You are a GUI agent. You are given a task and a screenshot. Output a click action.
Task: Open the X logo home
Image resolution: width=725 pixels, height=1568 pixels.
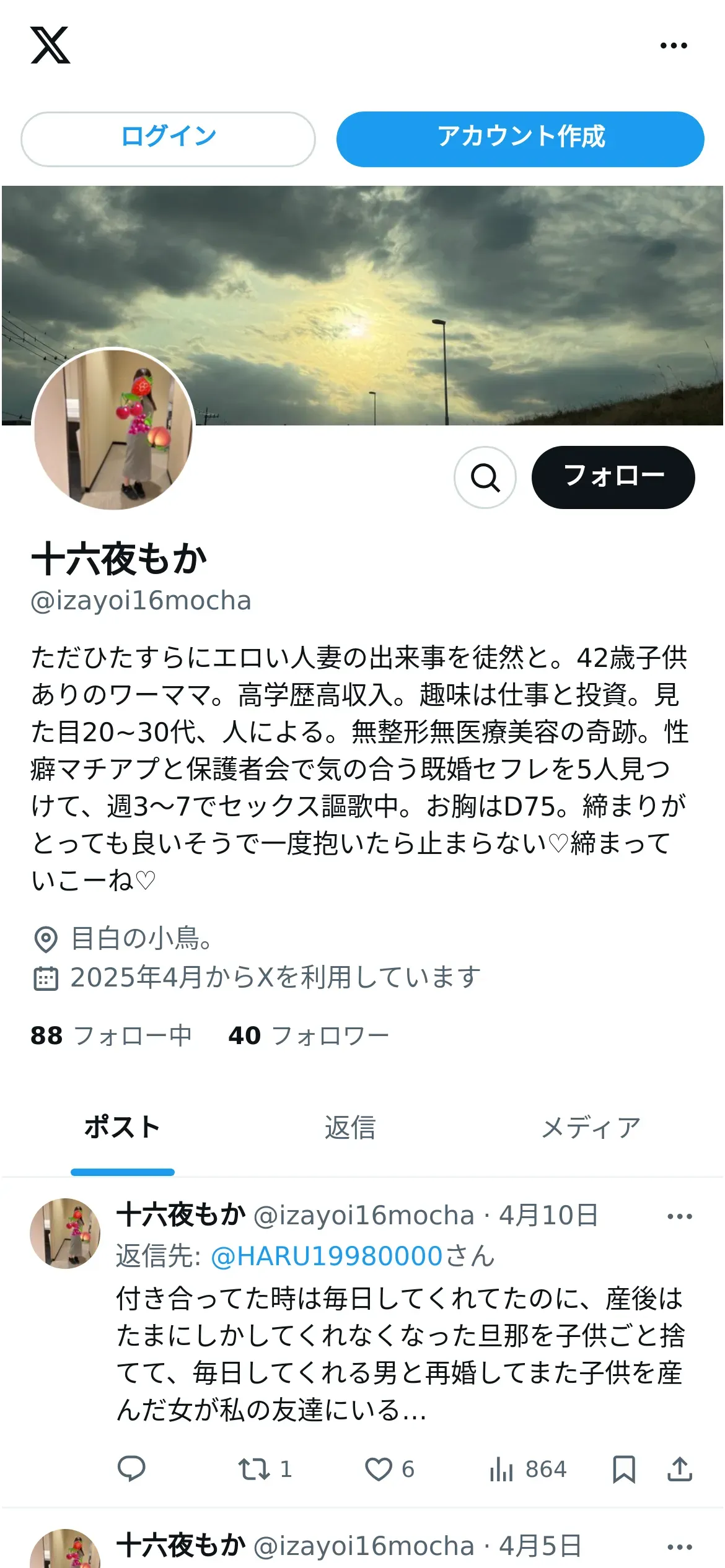pyautogui.click(x=50, y=45)
